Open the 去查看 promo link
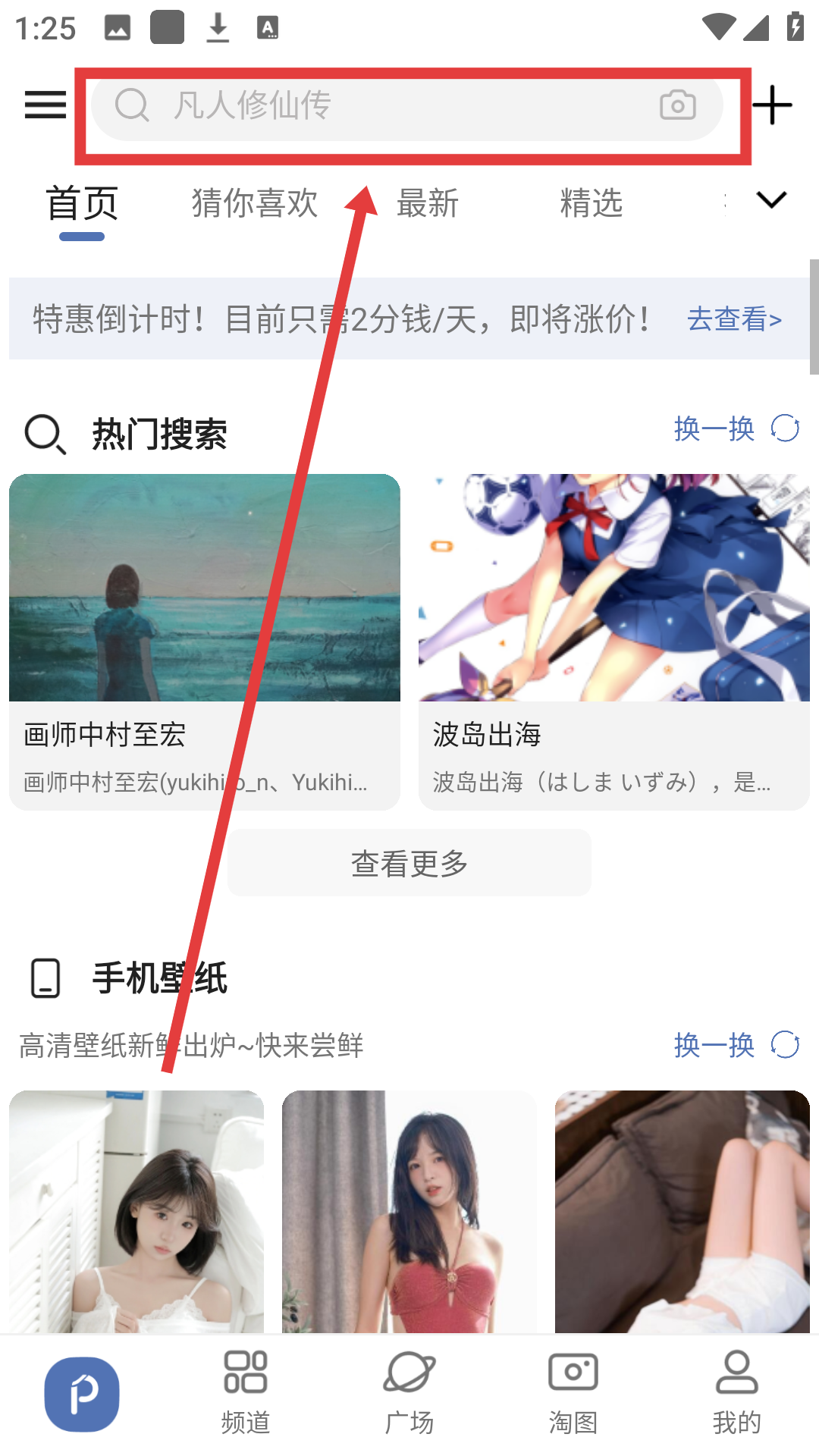 pyautogui.click(x=734, y=319)
